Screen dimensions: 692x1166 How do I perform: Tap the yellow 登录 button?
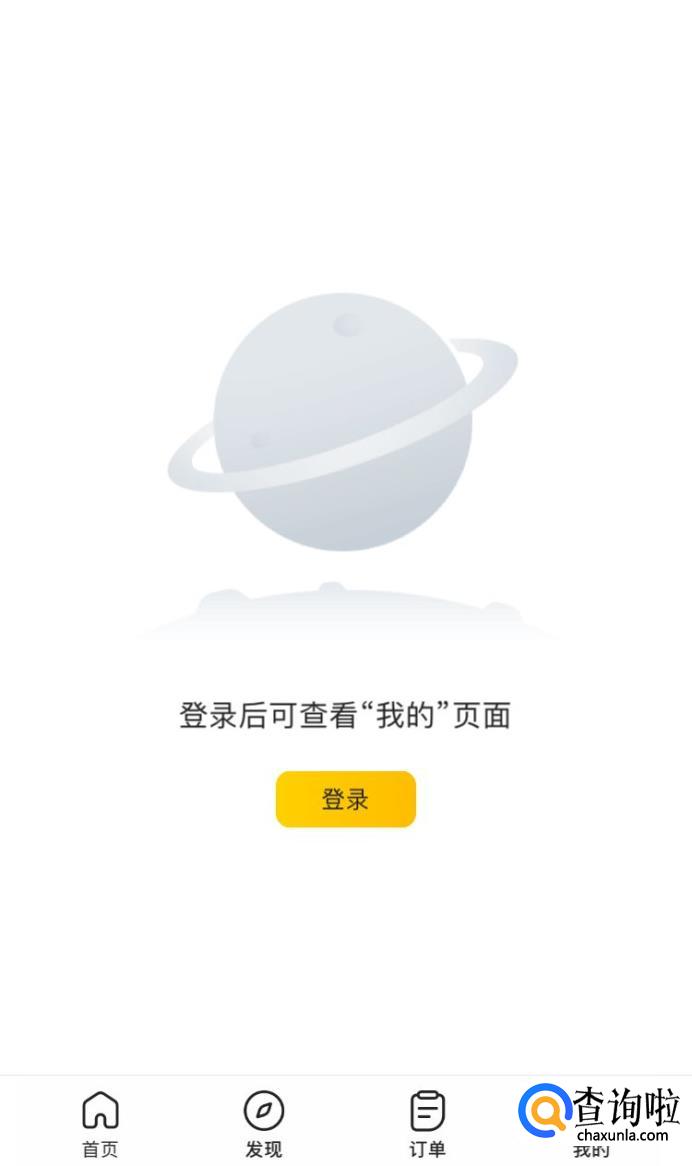click(x=345, y=799)
